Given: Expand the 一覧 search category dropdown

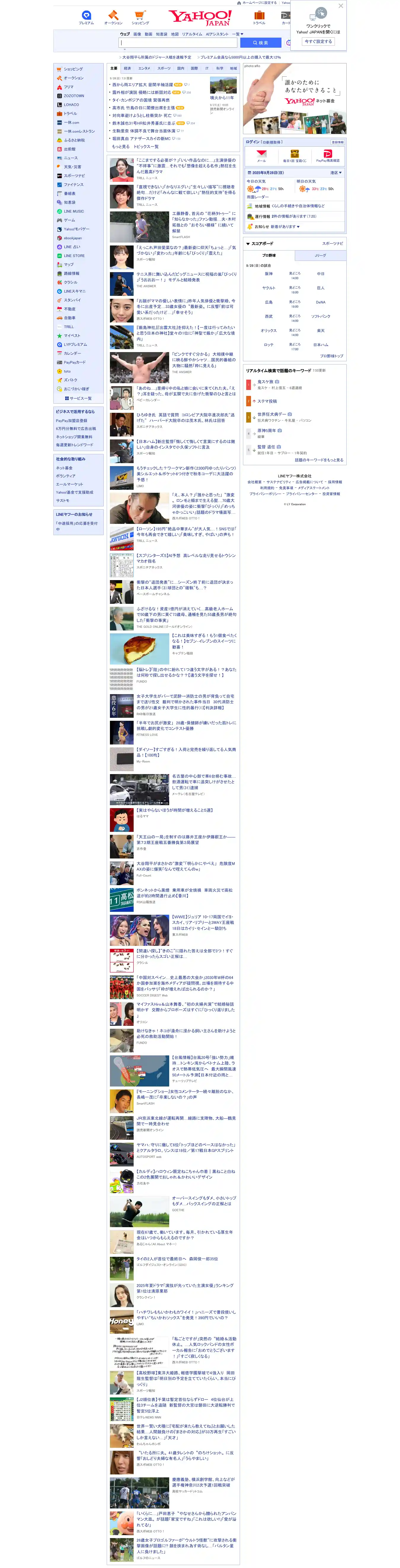Looking at the screenshot, I should pyautogui.click(x=237, y=34).
